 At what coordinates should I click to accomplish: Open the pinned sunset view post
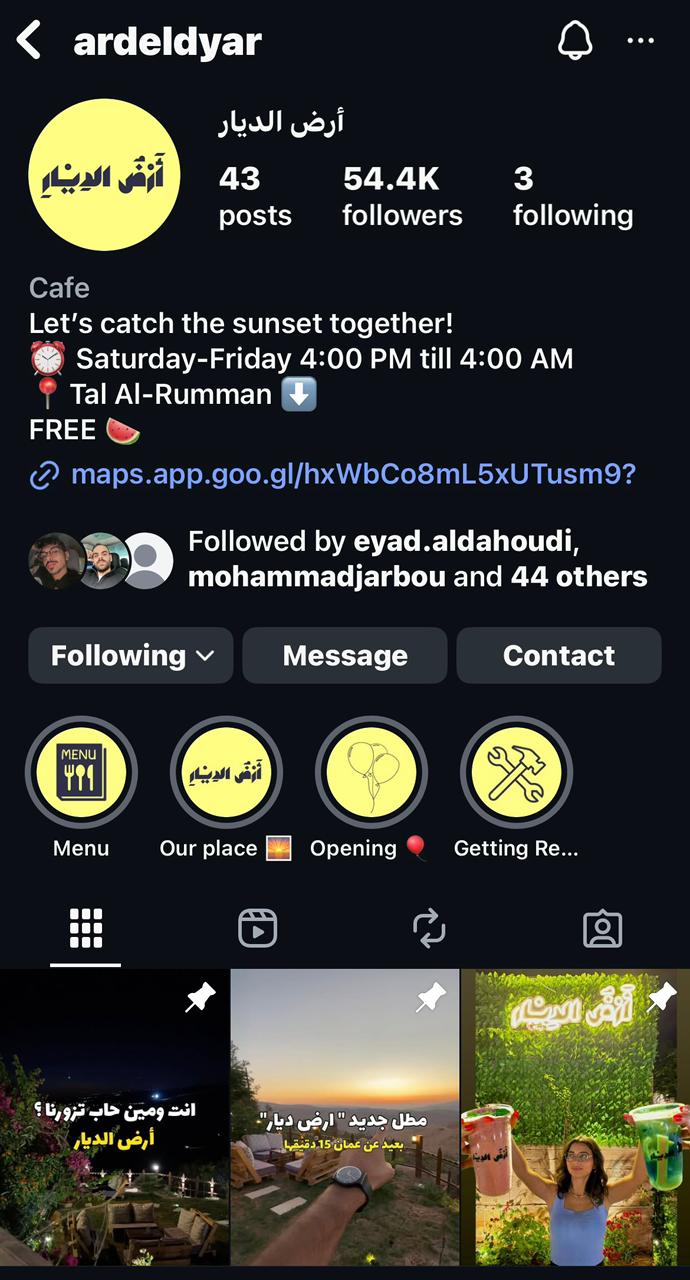tap(345, 1117)
